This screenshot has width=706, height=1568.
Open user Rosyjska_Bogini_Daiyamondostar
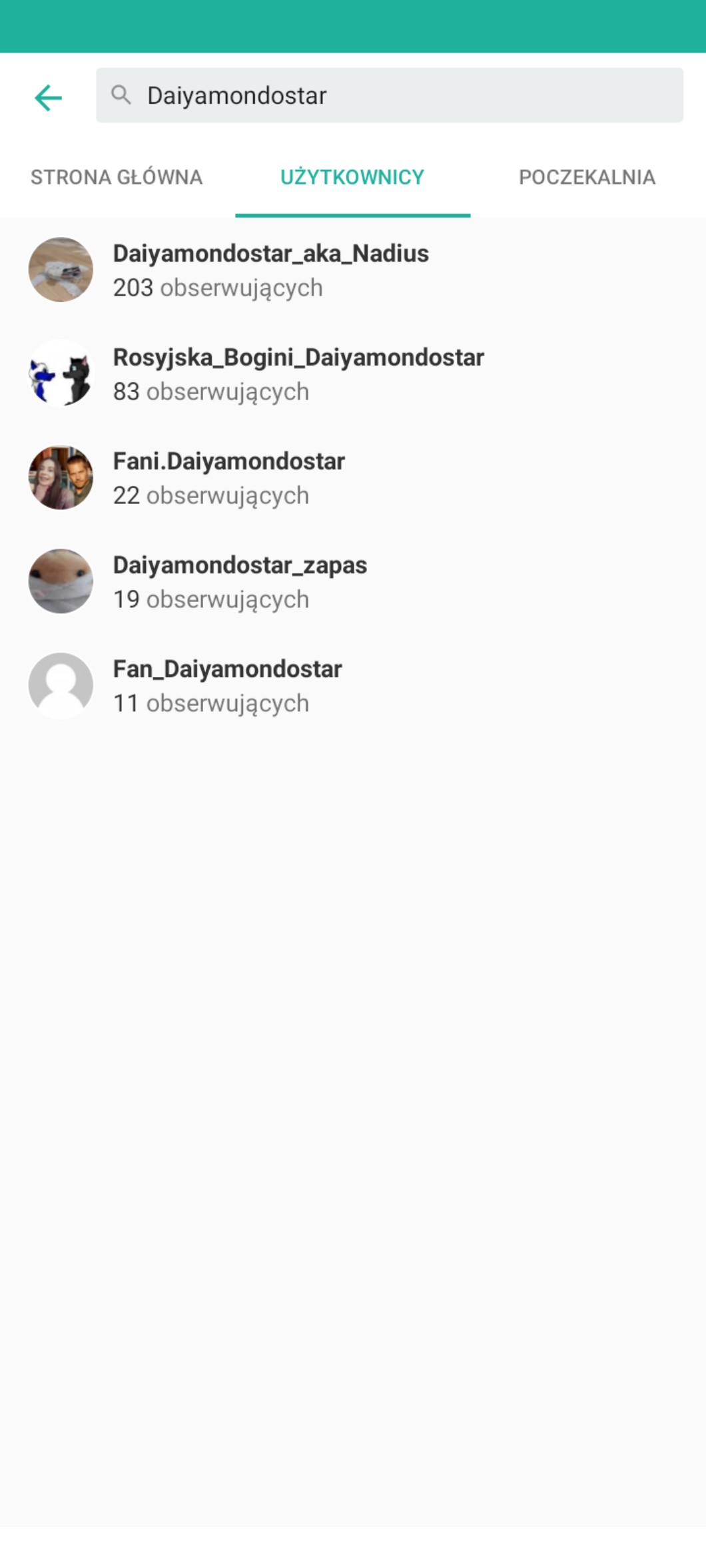353,374
